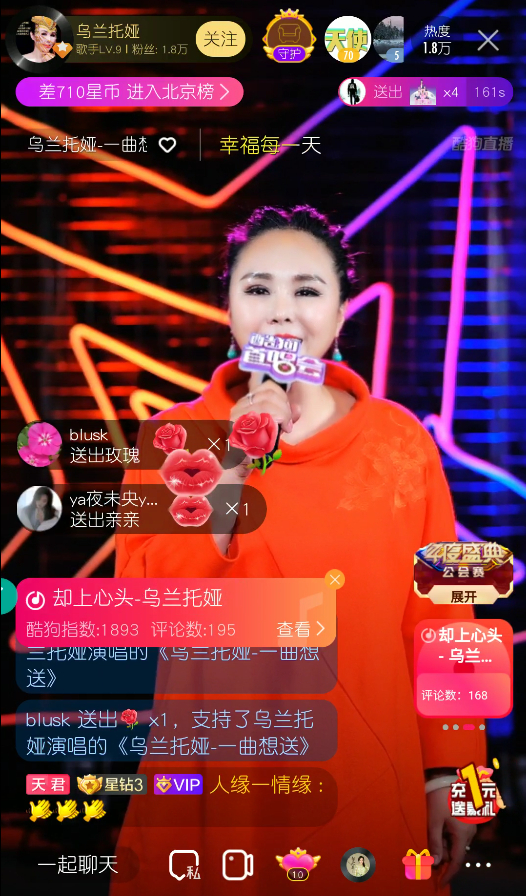Image resolution: width=526 pixels, height=896 pixels.
Task: Close the live stream room
Action: (488, 40)
